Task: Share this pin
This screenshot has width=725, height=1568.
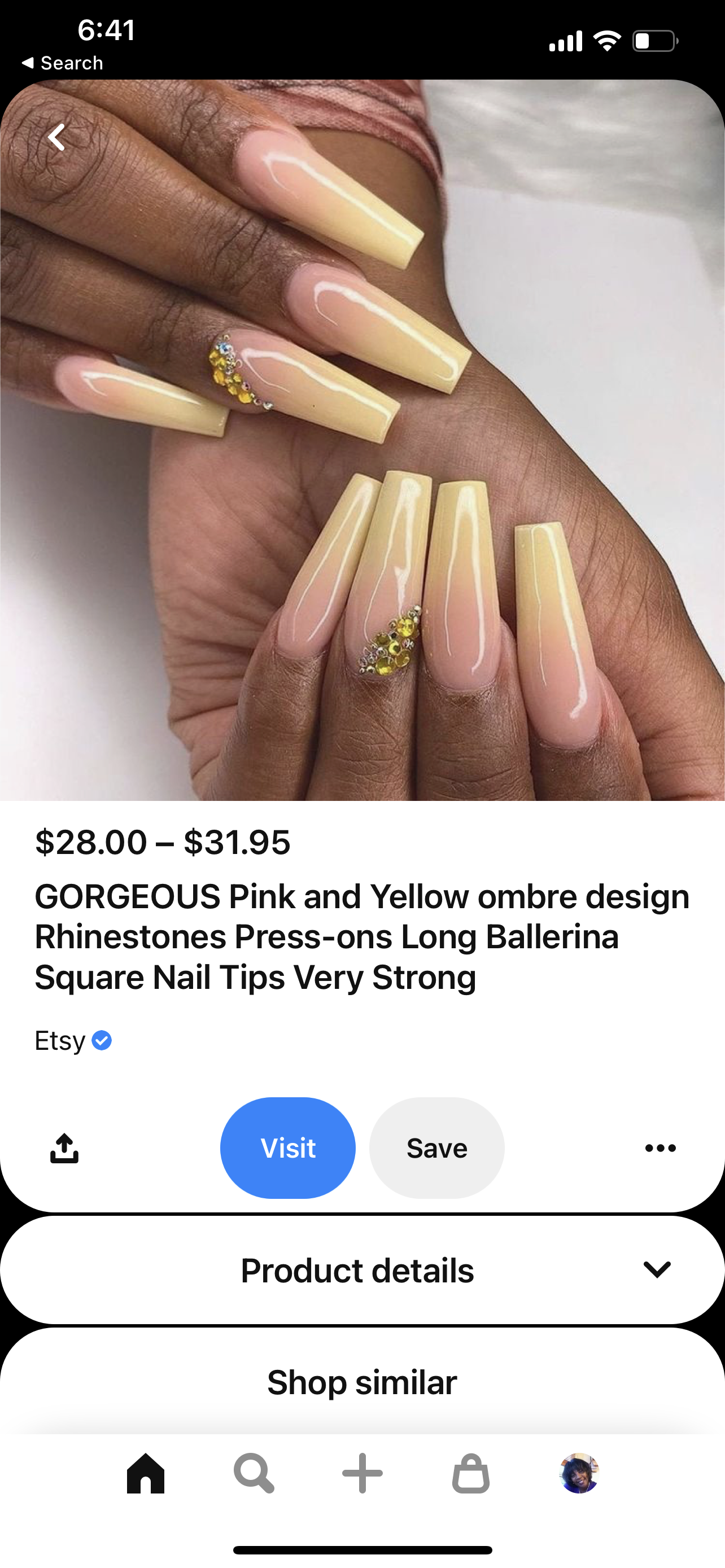Action: pos(64,1148)
